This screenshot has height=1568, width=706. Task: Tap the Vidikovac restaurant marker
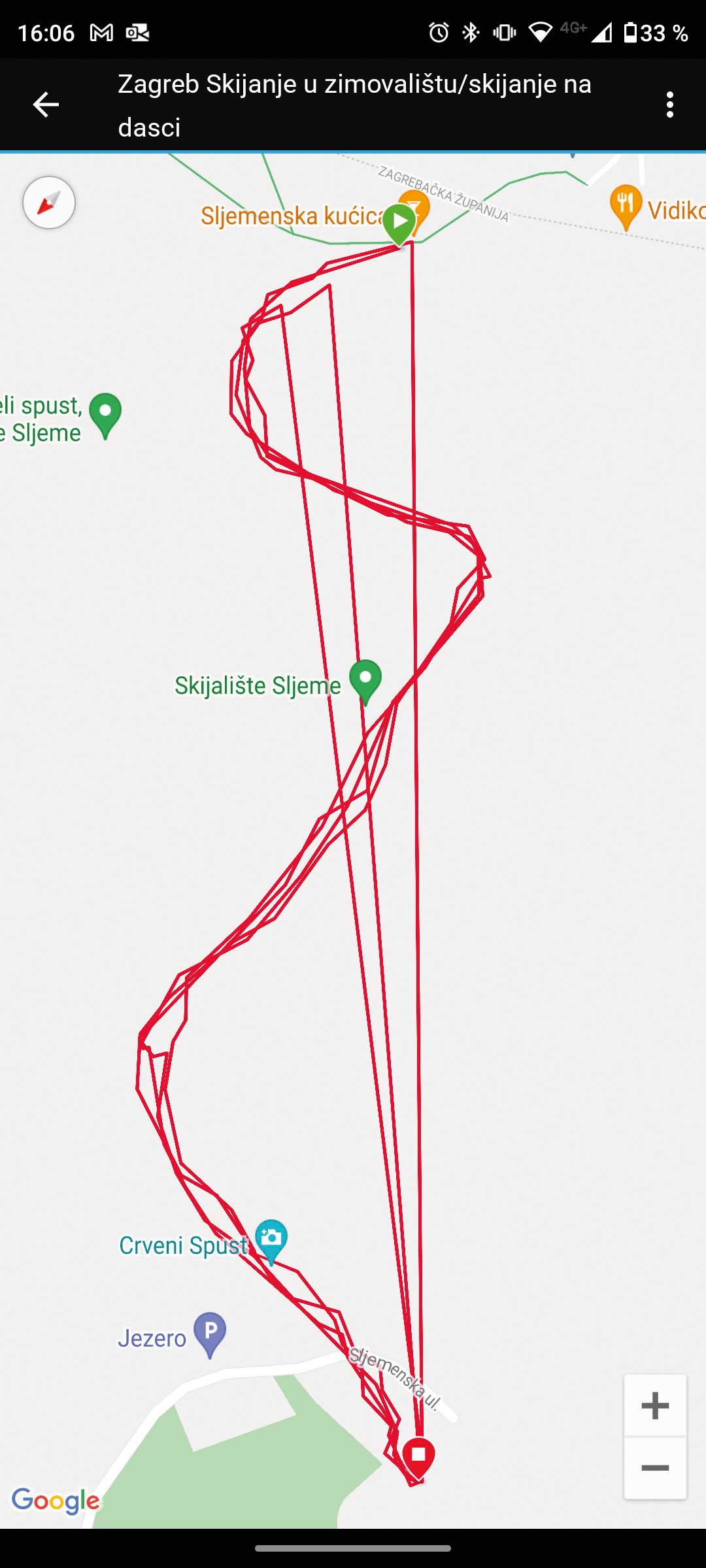click(626, 207)
